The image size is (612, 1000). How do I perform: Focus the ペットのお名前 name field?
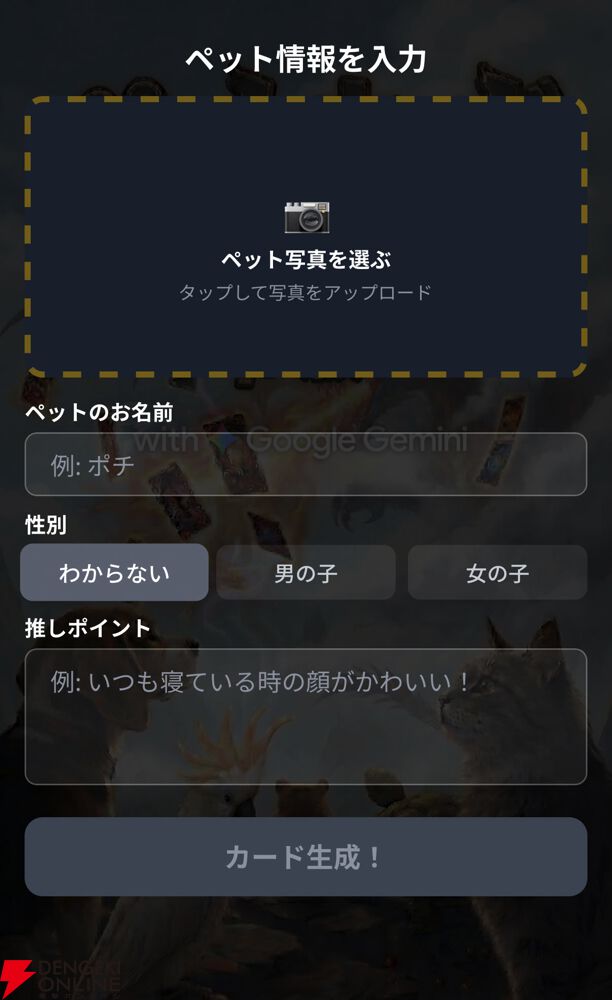coord(305,465)
